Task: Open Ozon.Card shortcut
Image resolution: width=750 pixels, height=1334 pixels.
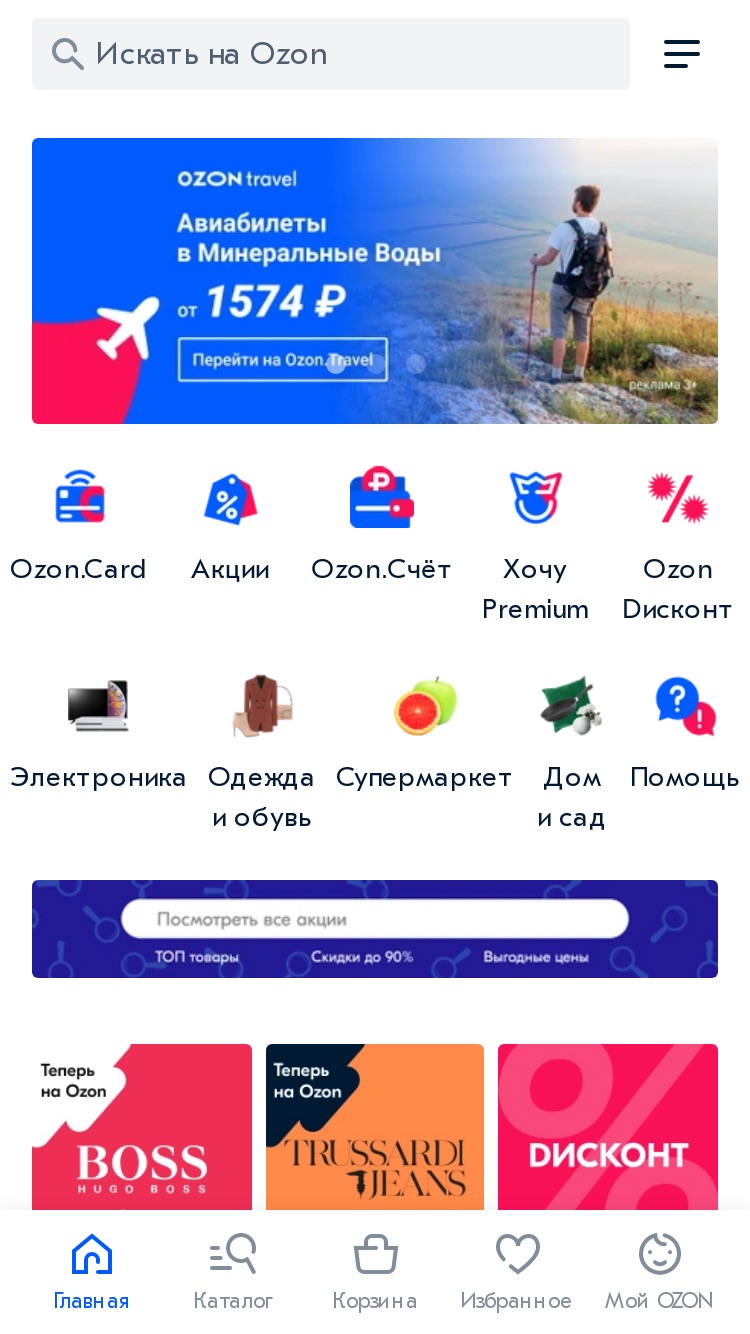Action: 79,527
